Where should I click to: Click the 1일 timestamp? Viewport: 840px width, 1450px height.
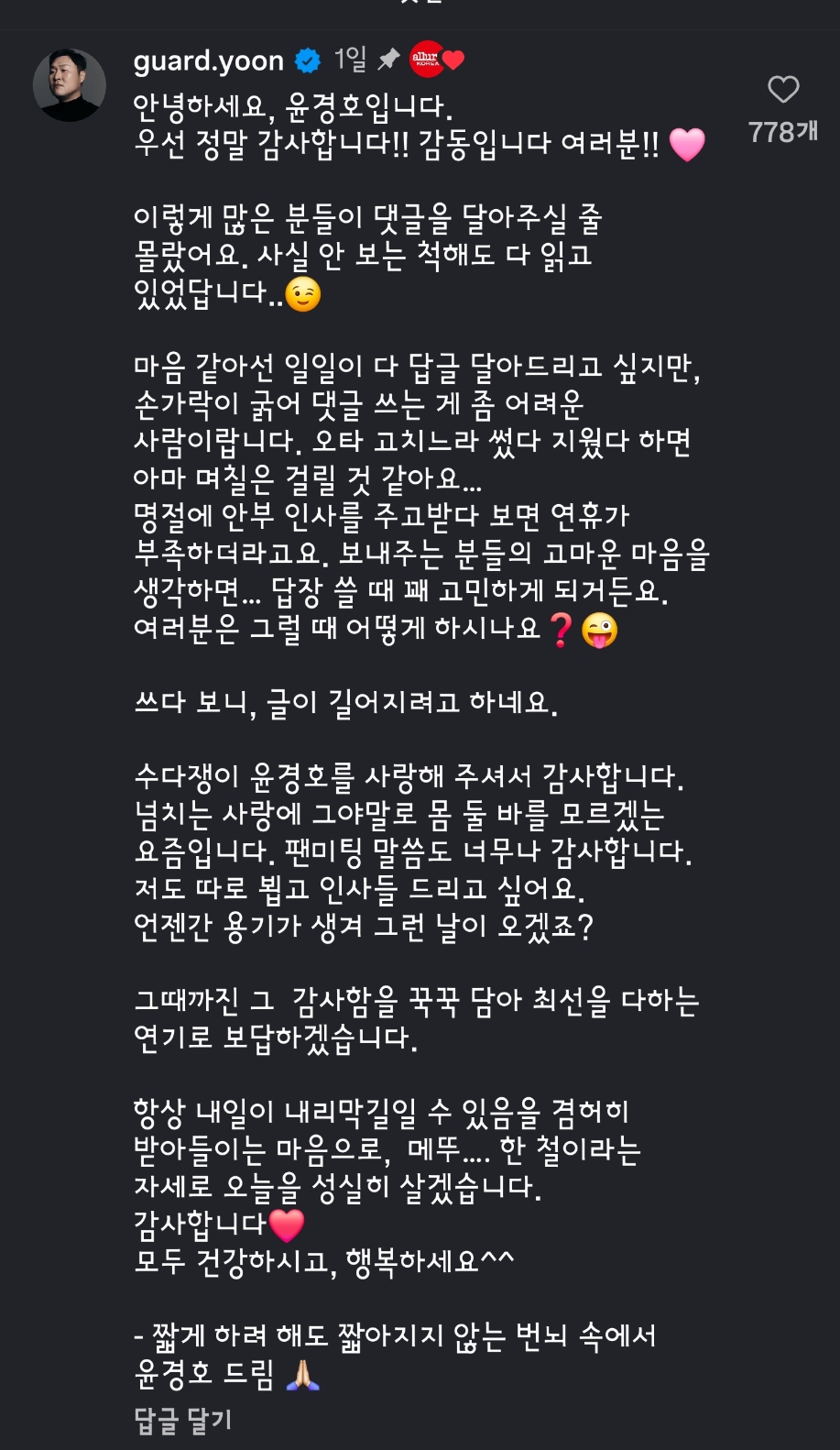[x=352, y=57]
